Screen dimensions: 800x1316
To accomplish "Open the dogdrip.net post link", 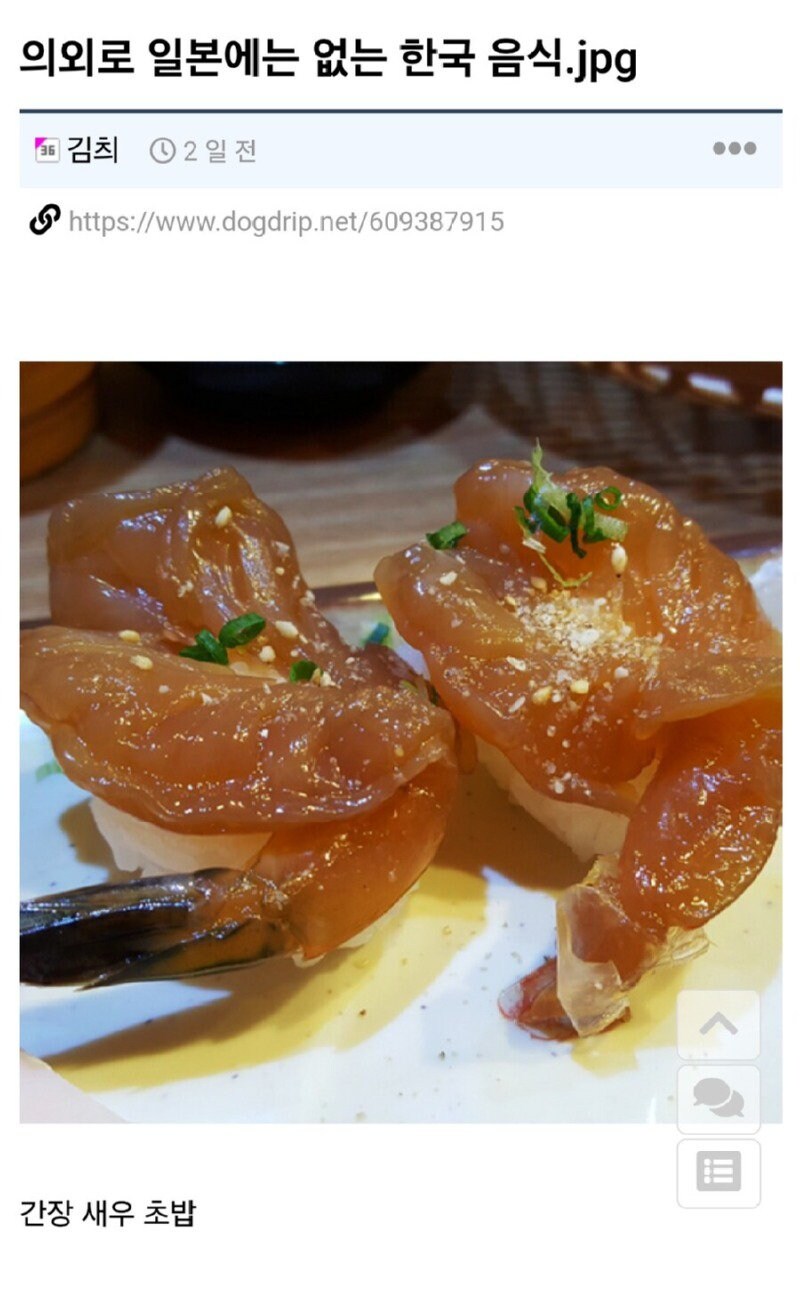I will pos(285,221).
